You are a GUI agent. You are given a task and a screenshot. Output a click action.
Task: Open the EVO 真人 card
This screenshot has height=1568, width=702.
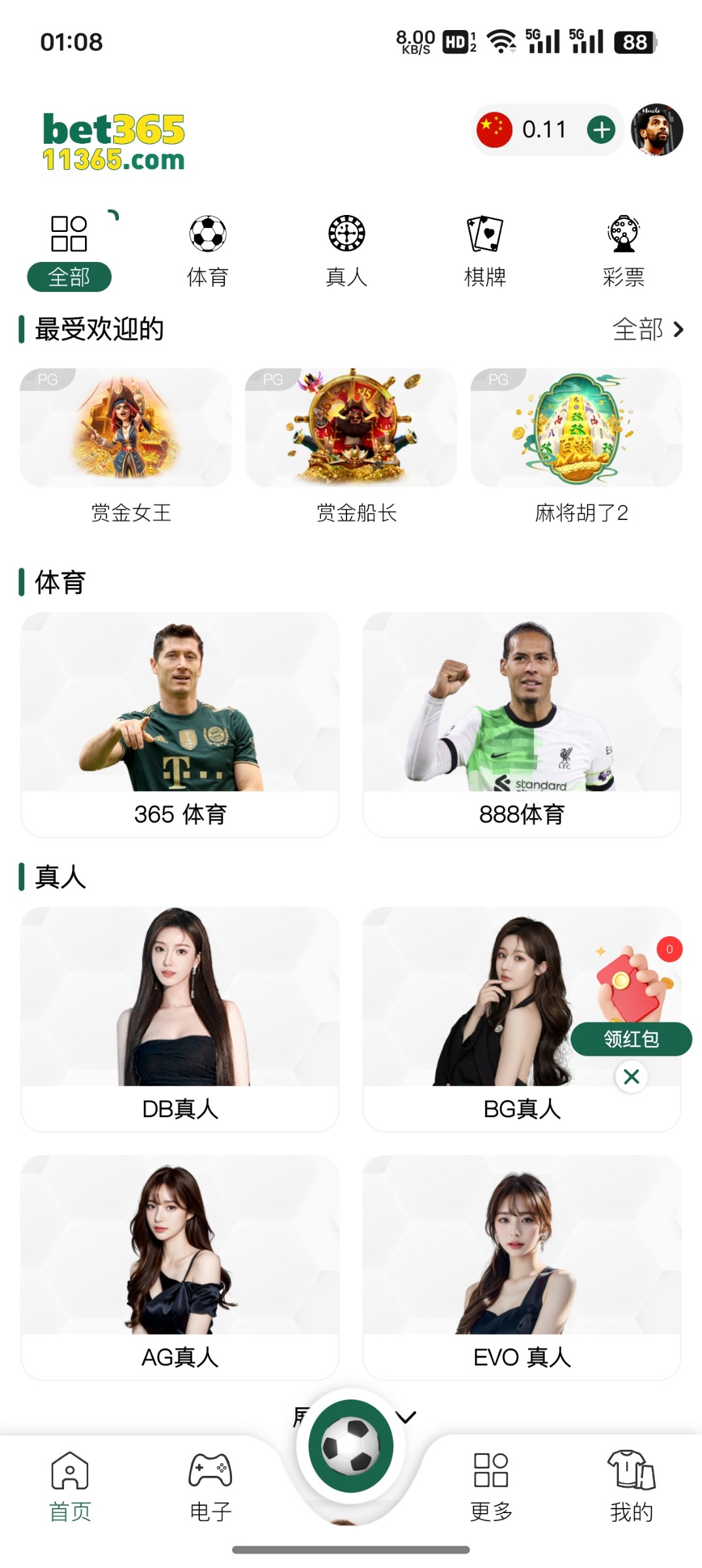click(522, 1266)
